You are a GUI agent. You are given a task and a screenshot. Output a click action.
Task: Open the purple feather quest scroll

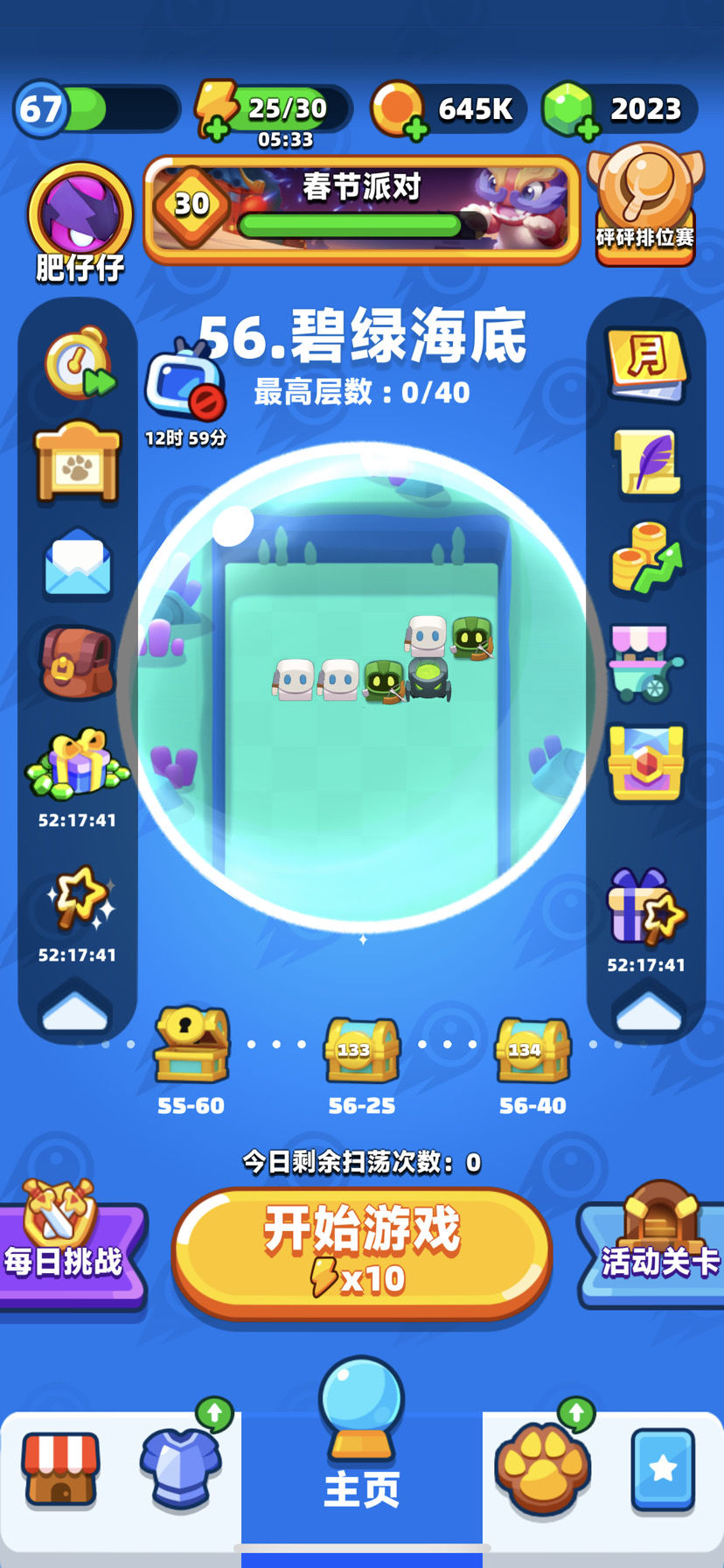[647, 462]
